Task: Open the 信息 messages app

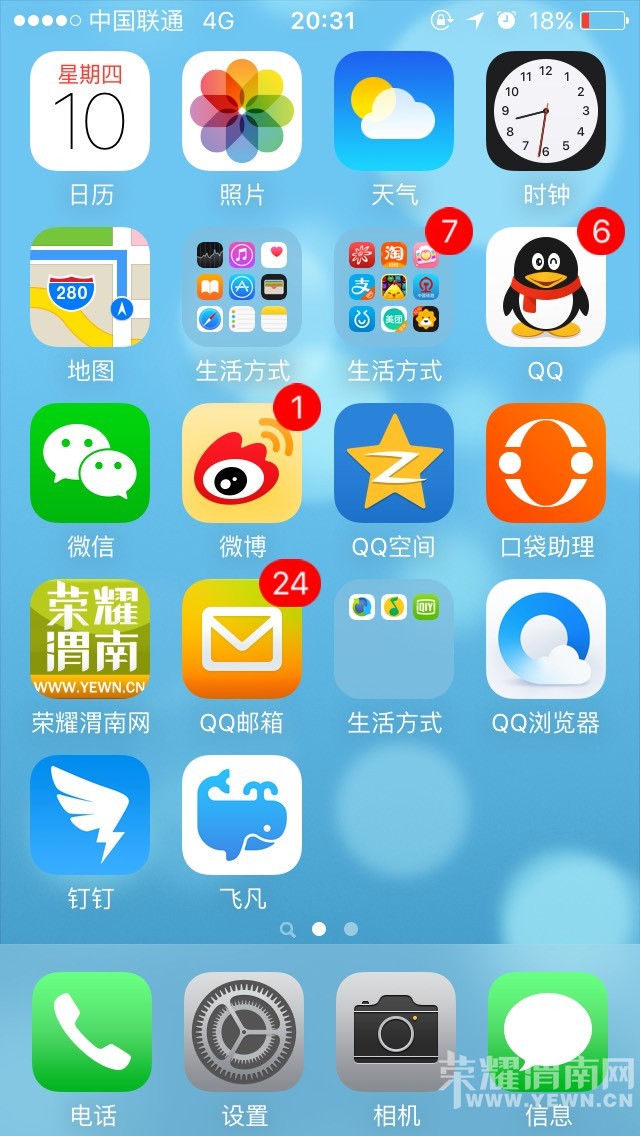Action: coord(548,1031)
